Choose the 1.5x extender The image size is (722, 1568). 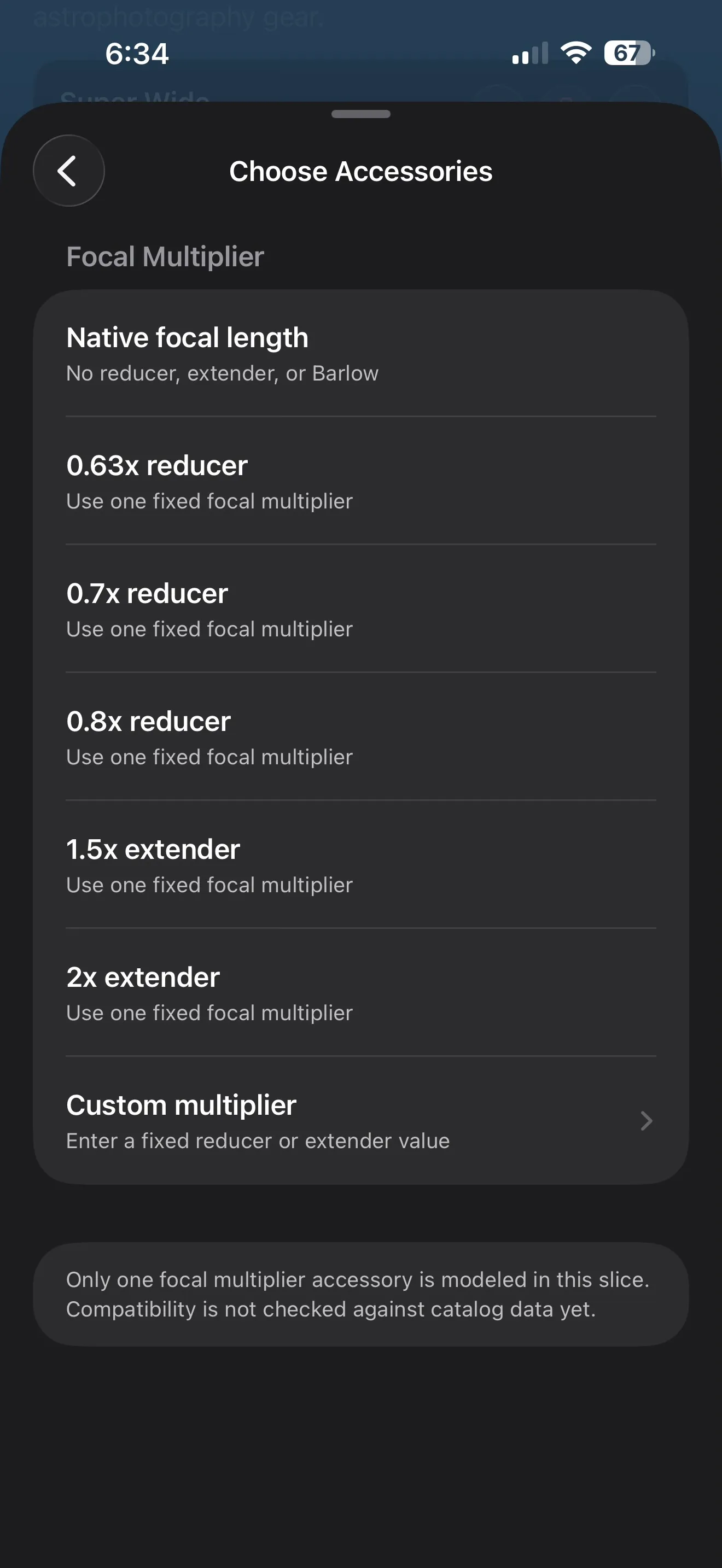point(361,865)
